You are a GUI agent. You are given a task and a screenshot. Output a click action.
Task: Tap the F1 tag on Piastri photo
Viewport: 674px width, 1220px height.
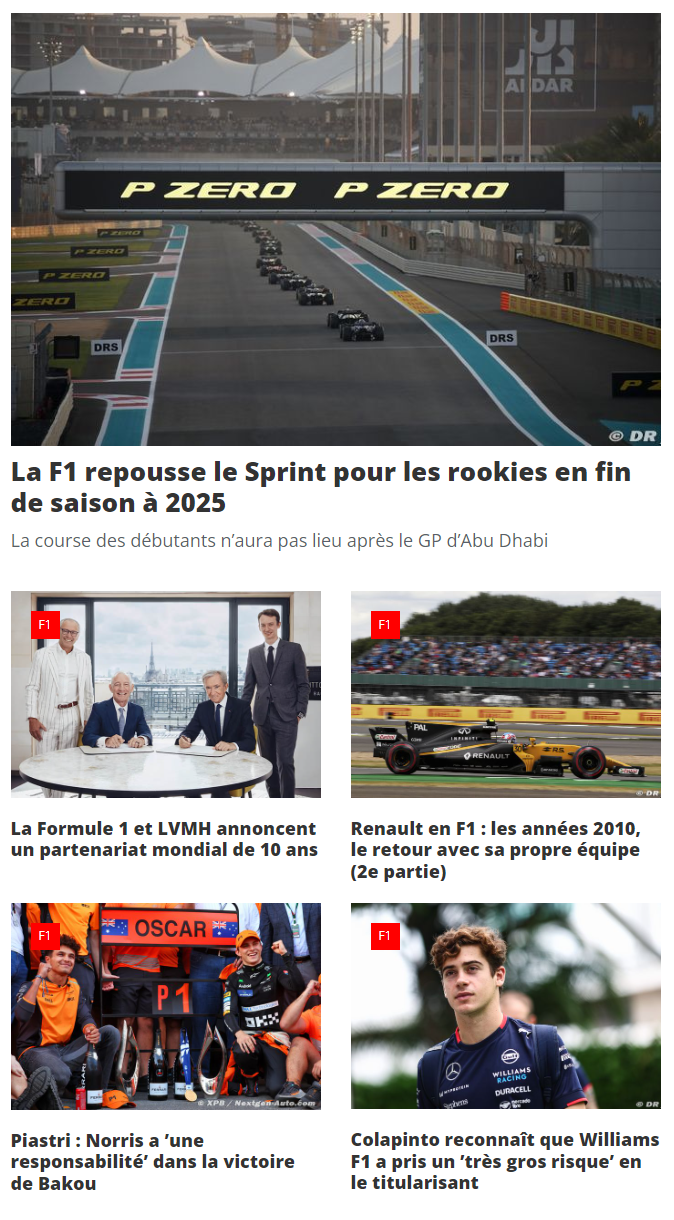45,936
